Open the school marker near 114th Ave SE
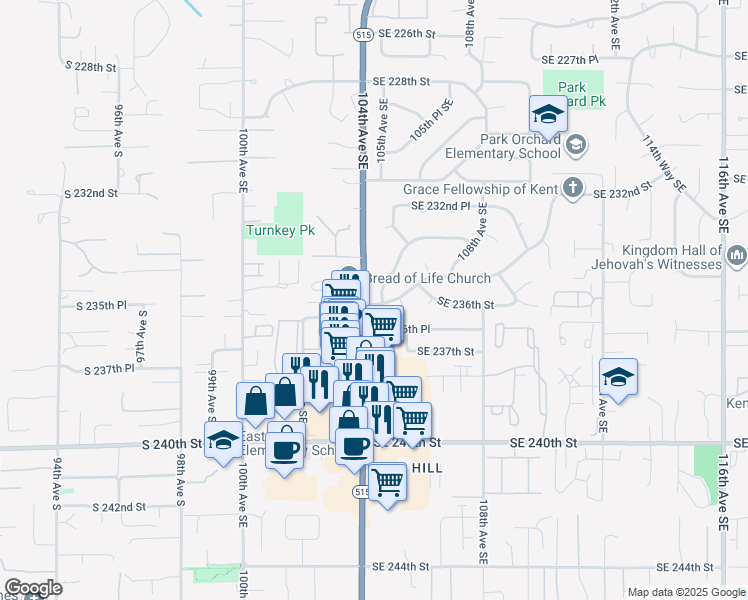The image size is (748, 600). [619, 377]
